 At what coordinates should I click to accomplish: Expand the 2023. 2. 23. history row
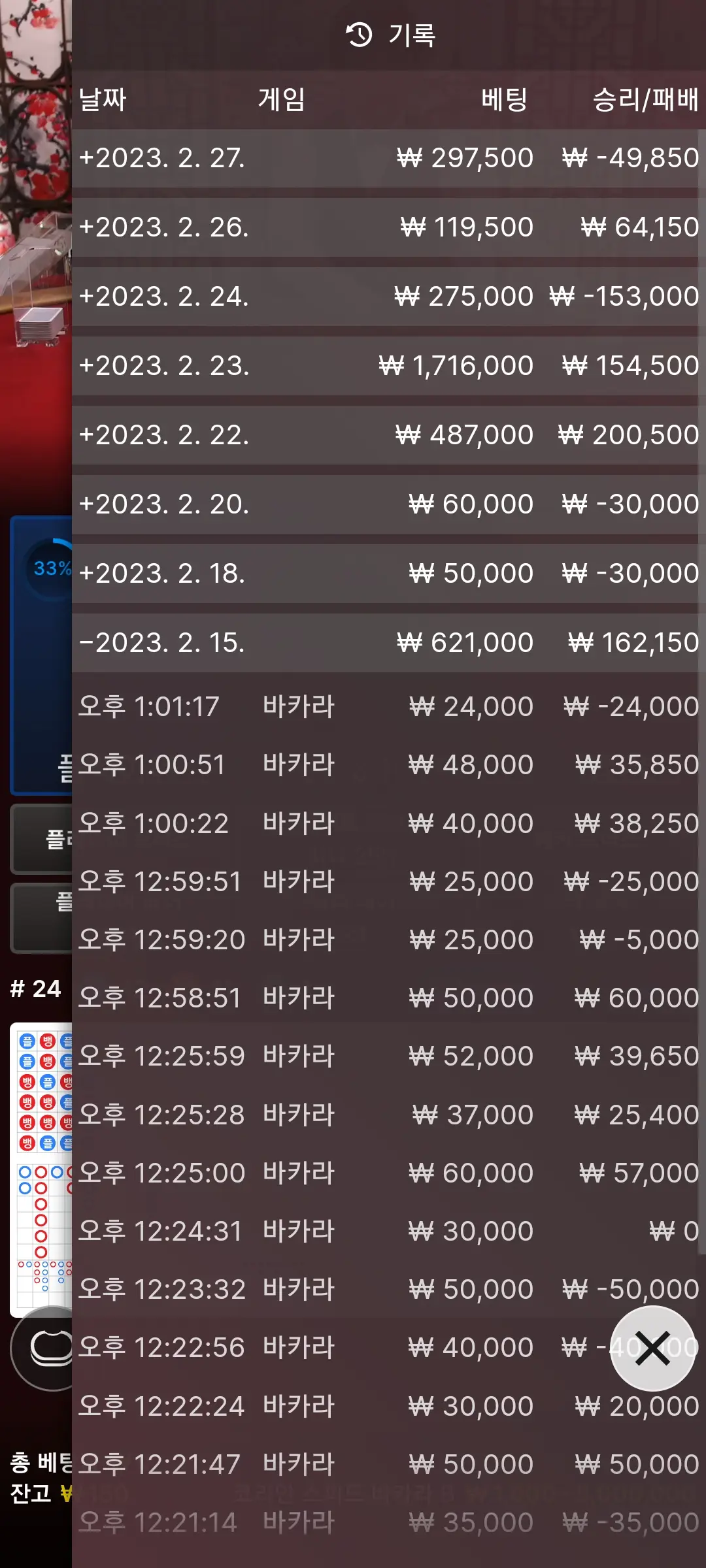(389, 366)
